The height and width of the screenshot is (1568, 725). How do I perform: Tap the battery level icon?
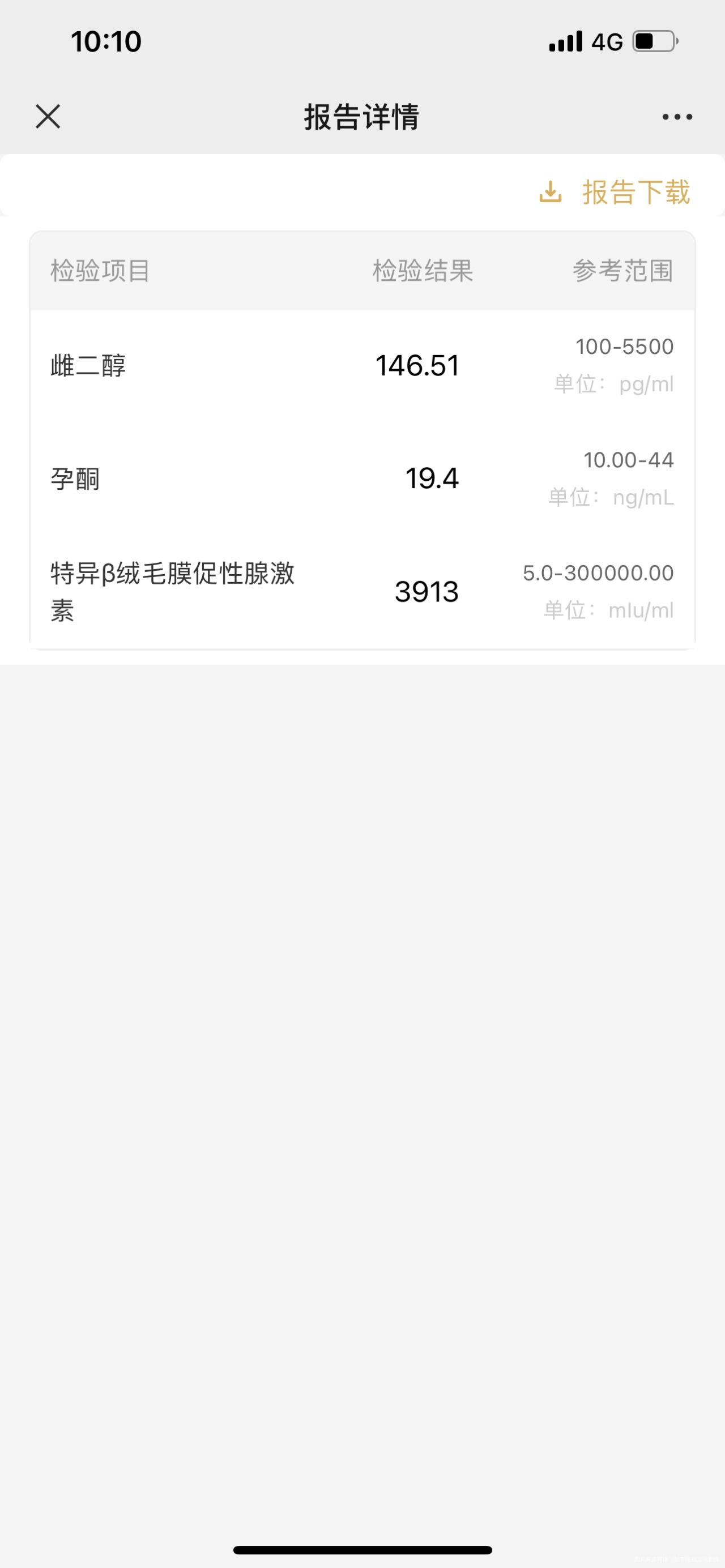pyautogui.click(x=654, y=41)
